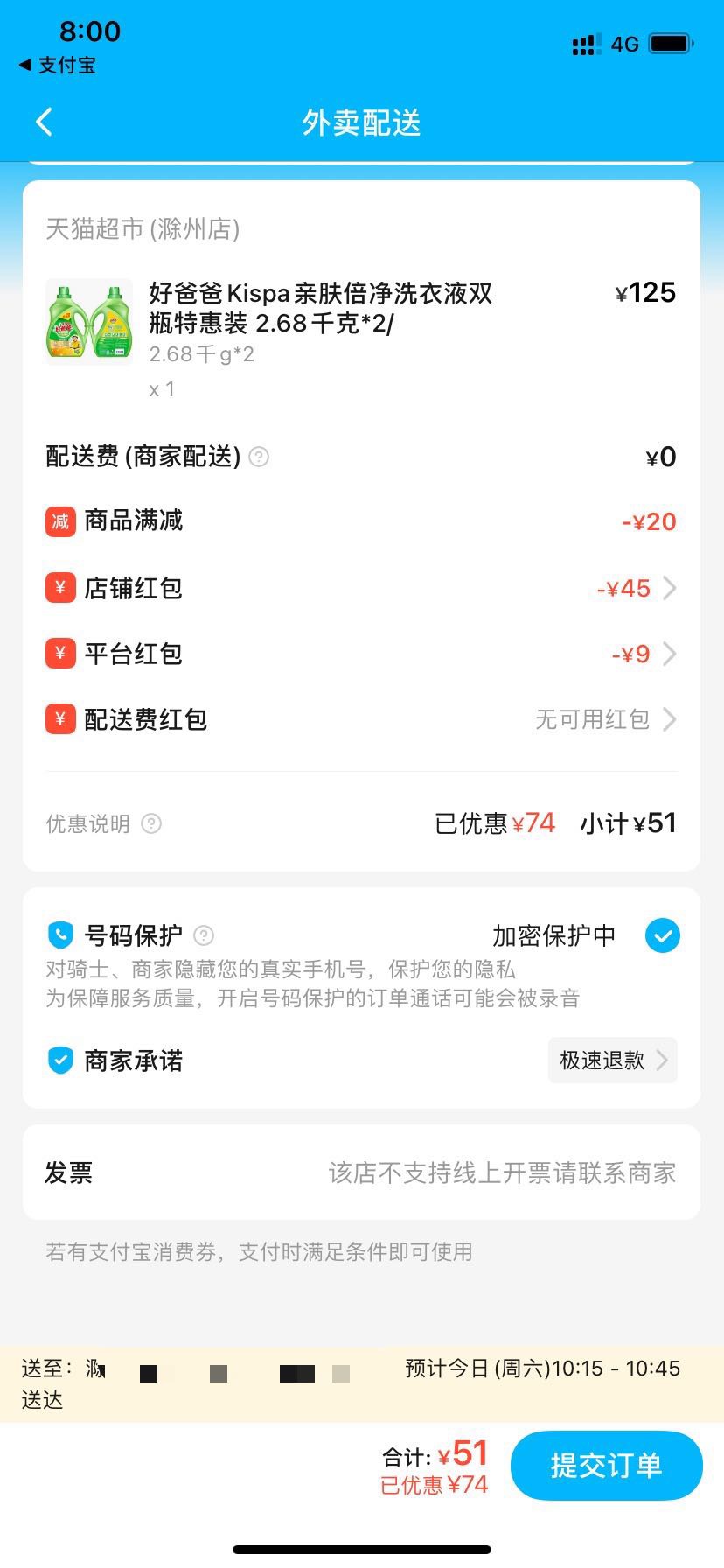
Task: Open 极速退款 merchant promise
Action: coord(612,1060)
